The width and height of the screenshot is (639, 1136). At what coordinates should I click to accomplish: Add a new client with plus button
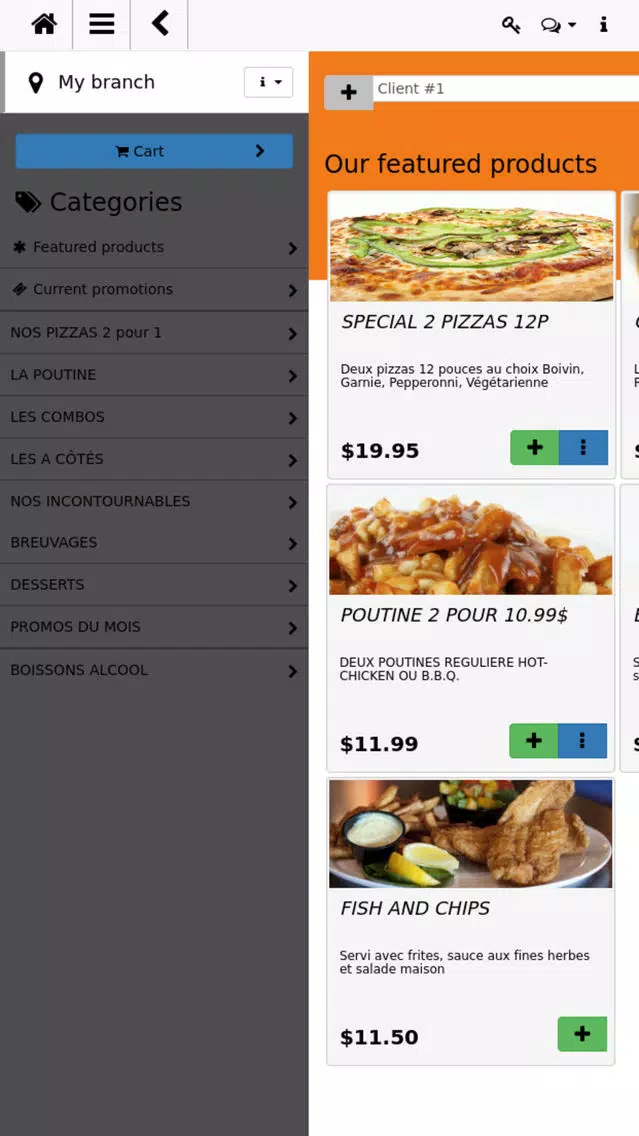348,92
